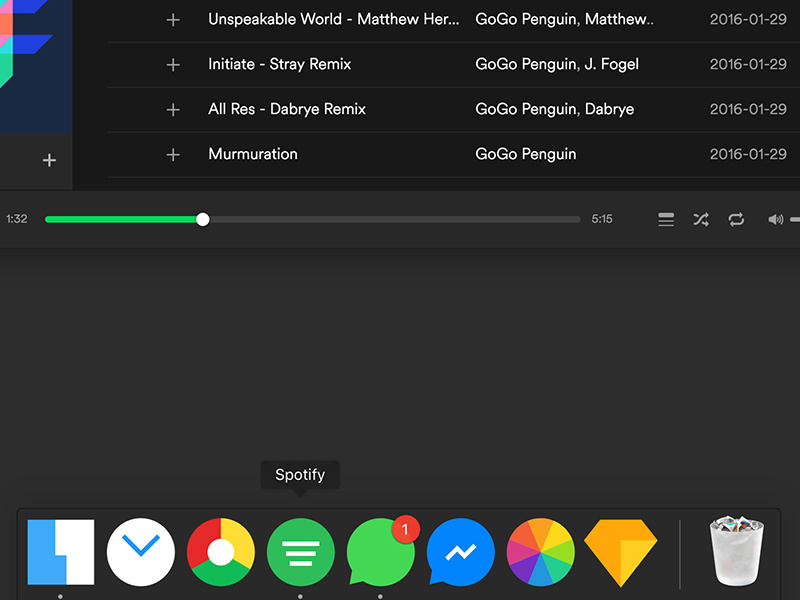
Task: Play the track Murmuration
Action: (x=253, y=154)
